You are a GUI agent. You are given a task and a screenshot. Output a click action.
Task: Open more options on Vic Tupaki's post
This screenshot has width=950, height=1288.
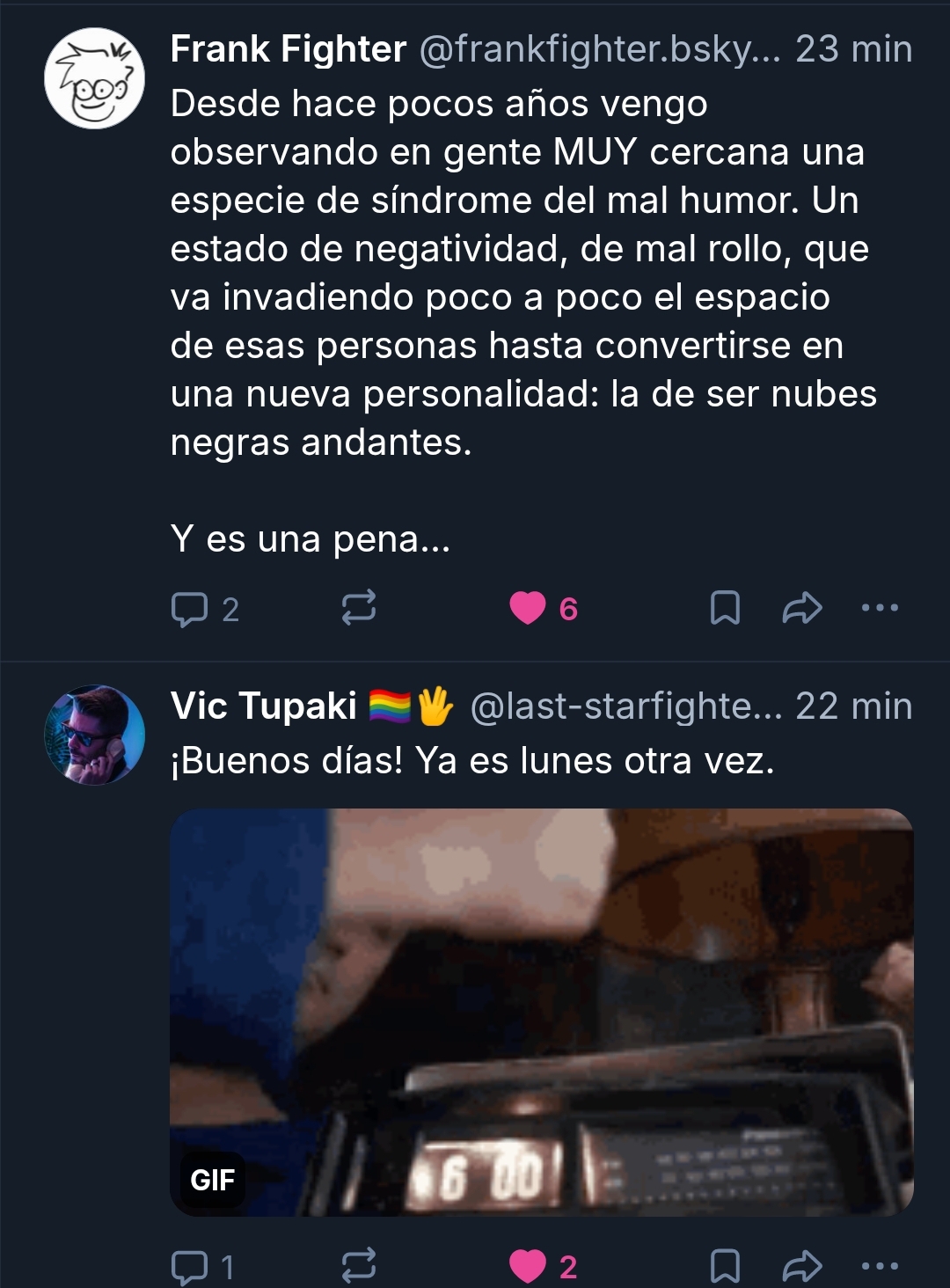tap(880, 1266)
